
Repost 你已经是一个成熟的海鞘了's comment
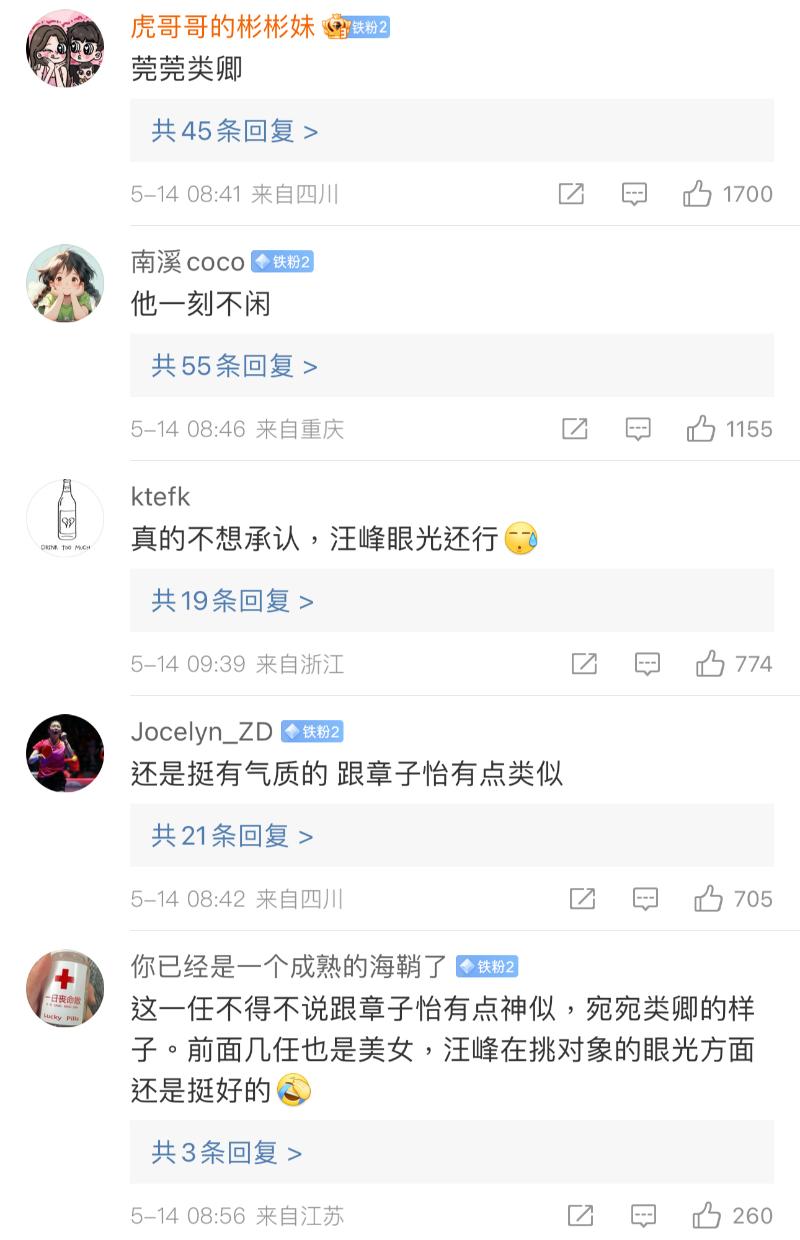point(581,1215)
